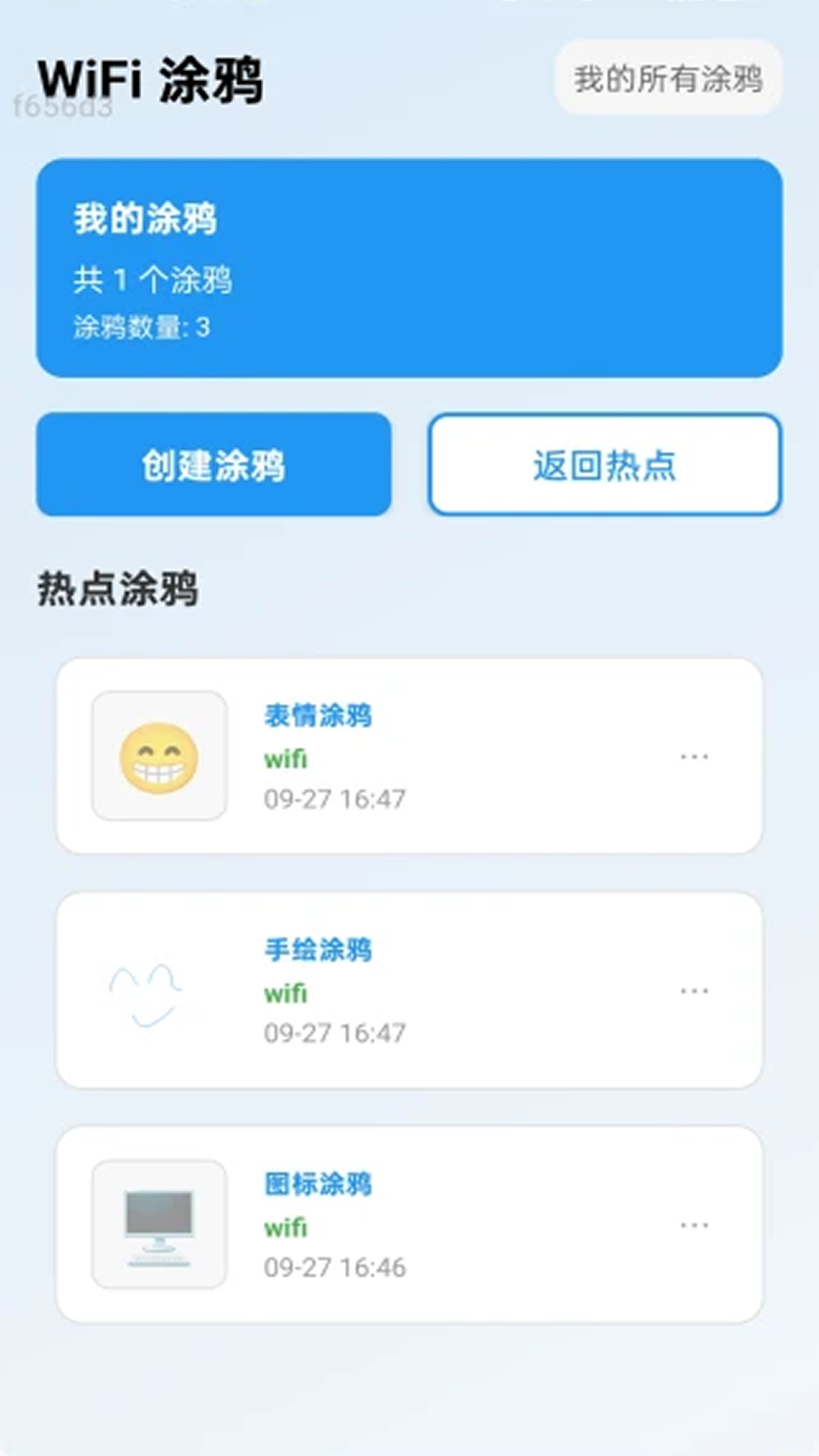Open 我的所有涂鸦 in the top right

[668, 78]
